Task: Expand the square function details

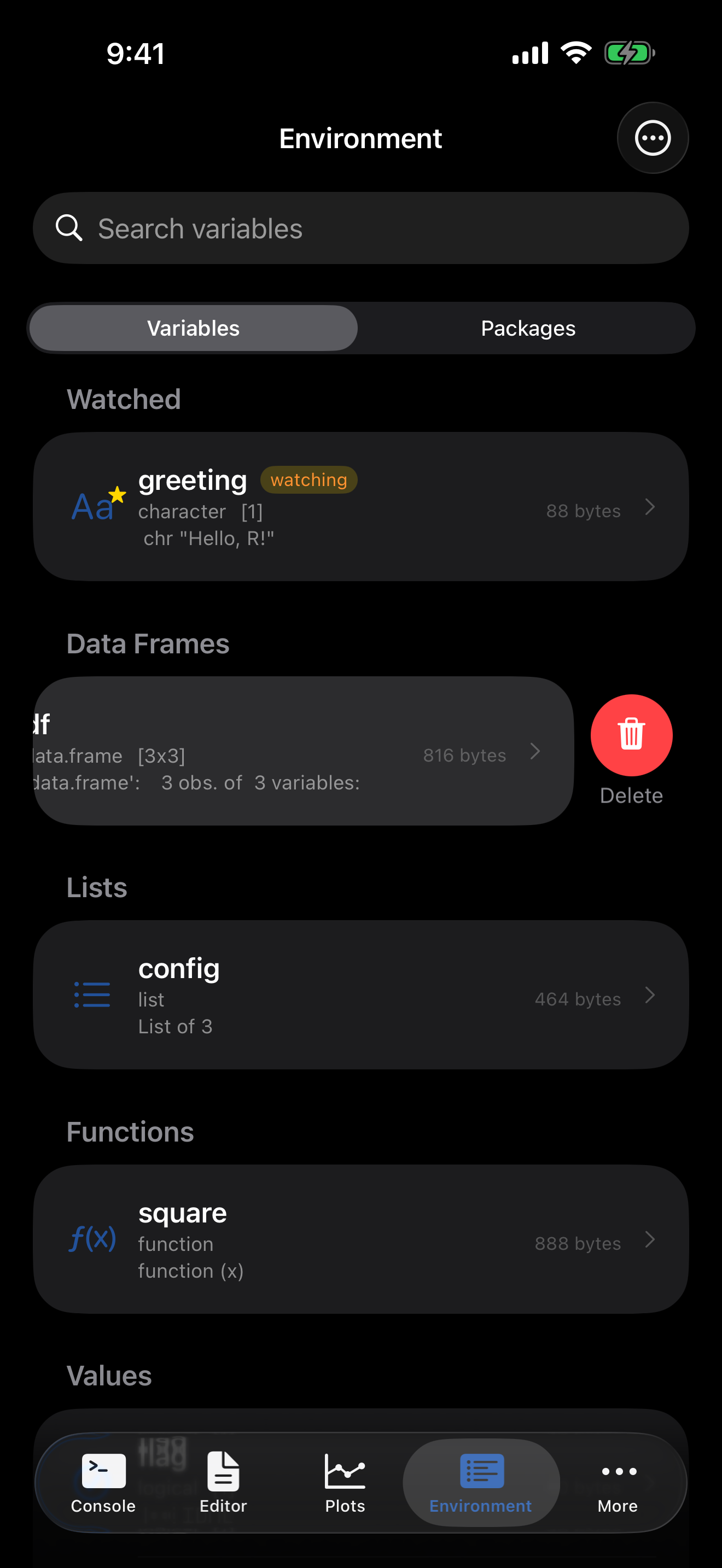Action: [650, 1239]
